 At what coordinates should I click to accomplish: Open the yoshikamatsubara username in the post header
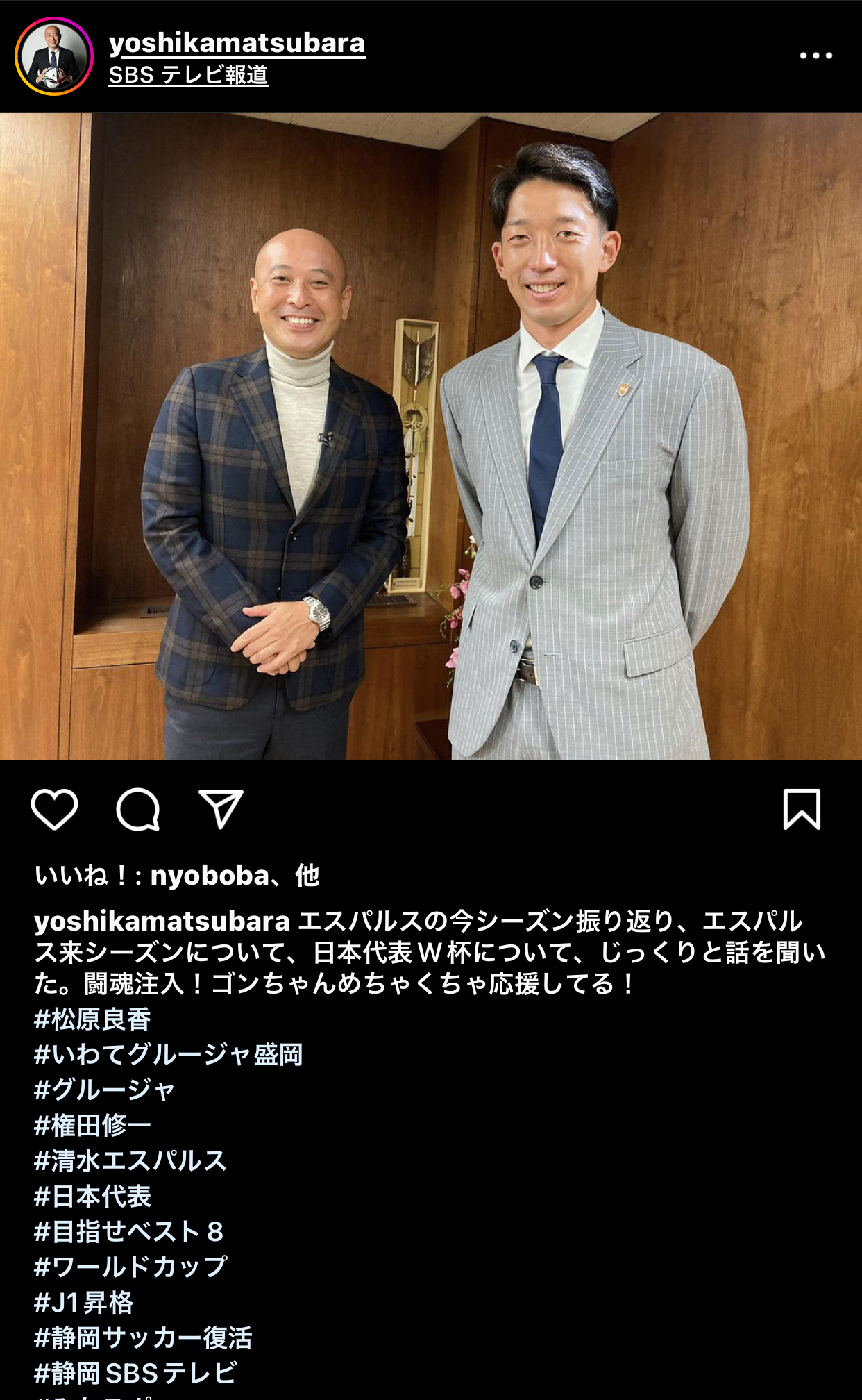coord(237,43)
